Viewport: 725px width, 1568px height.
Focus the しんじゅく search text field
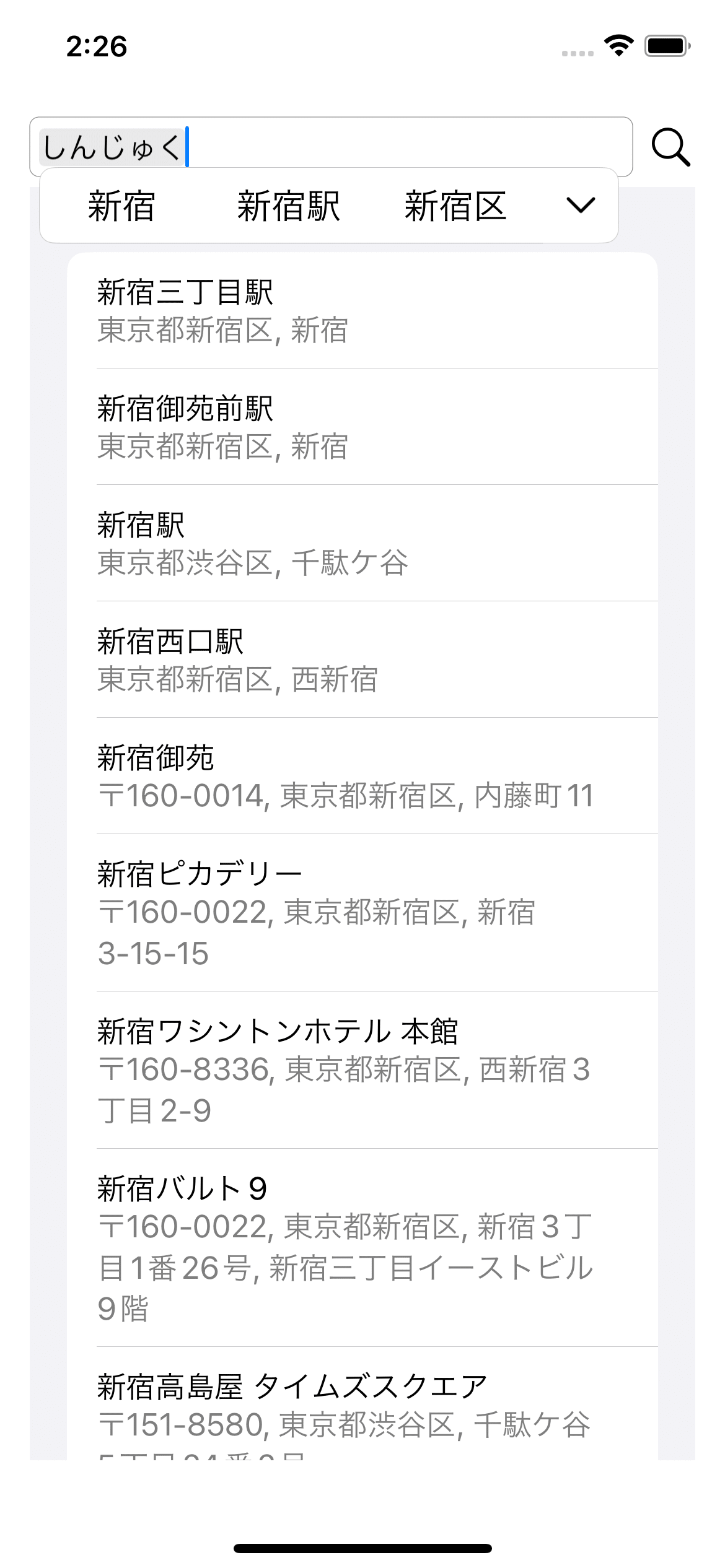click(331, 147)
